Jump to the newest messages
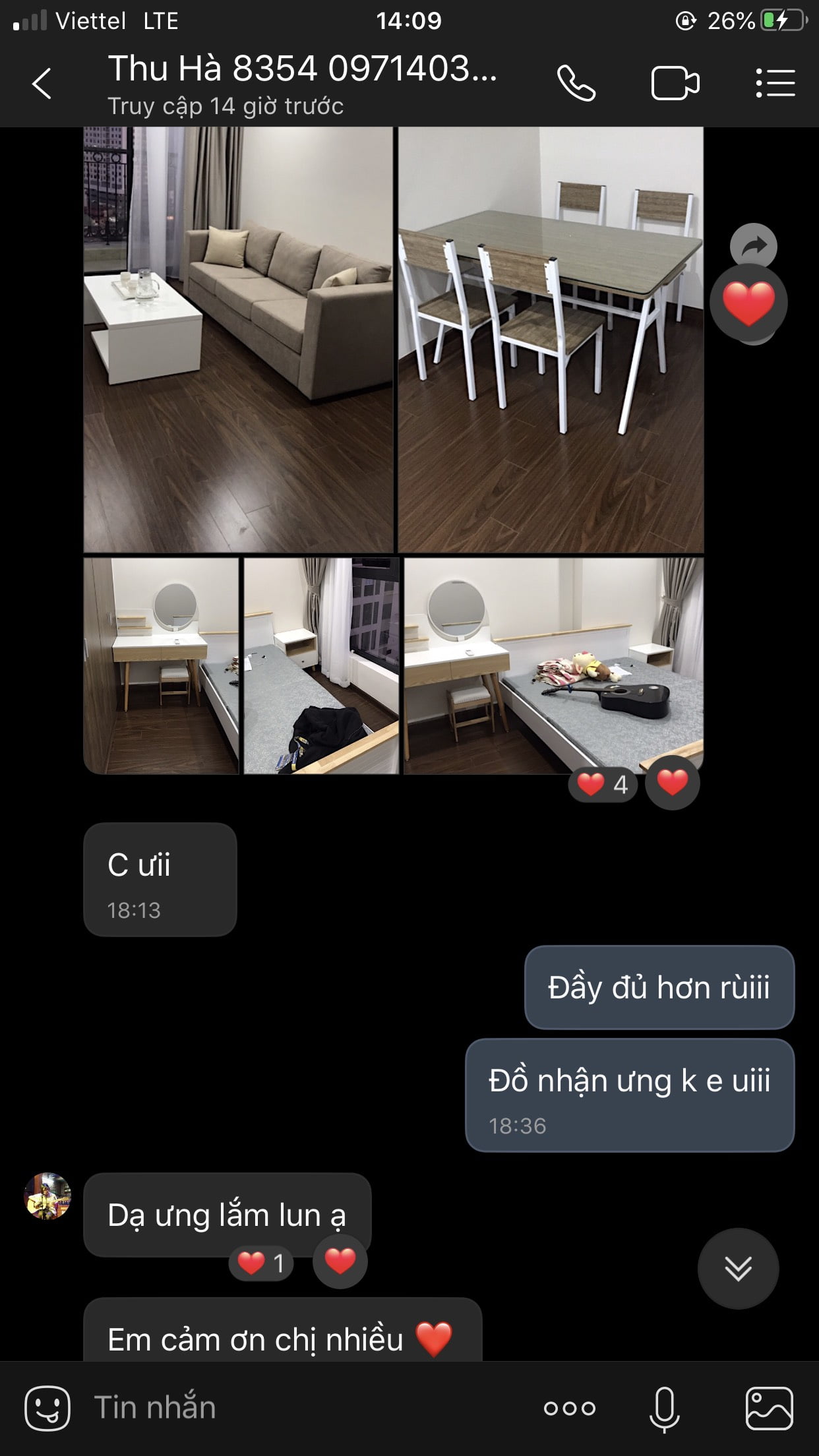The image size is (819, 1456). click(x=738, y=1268)
